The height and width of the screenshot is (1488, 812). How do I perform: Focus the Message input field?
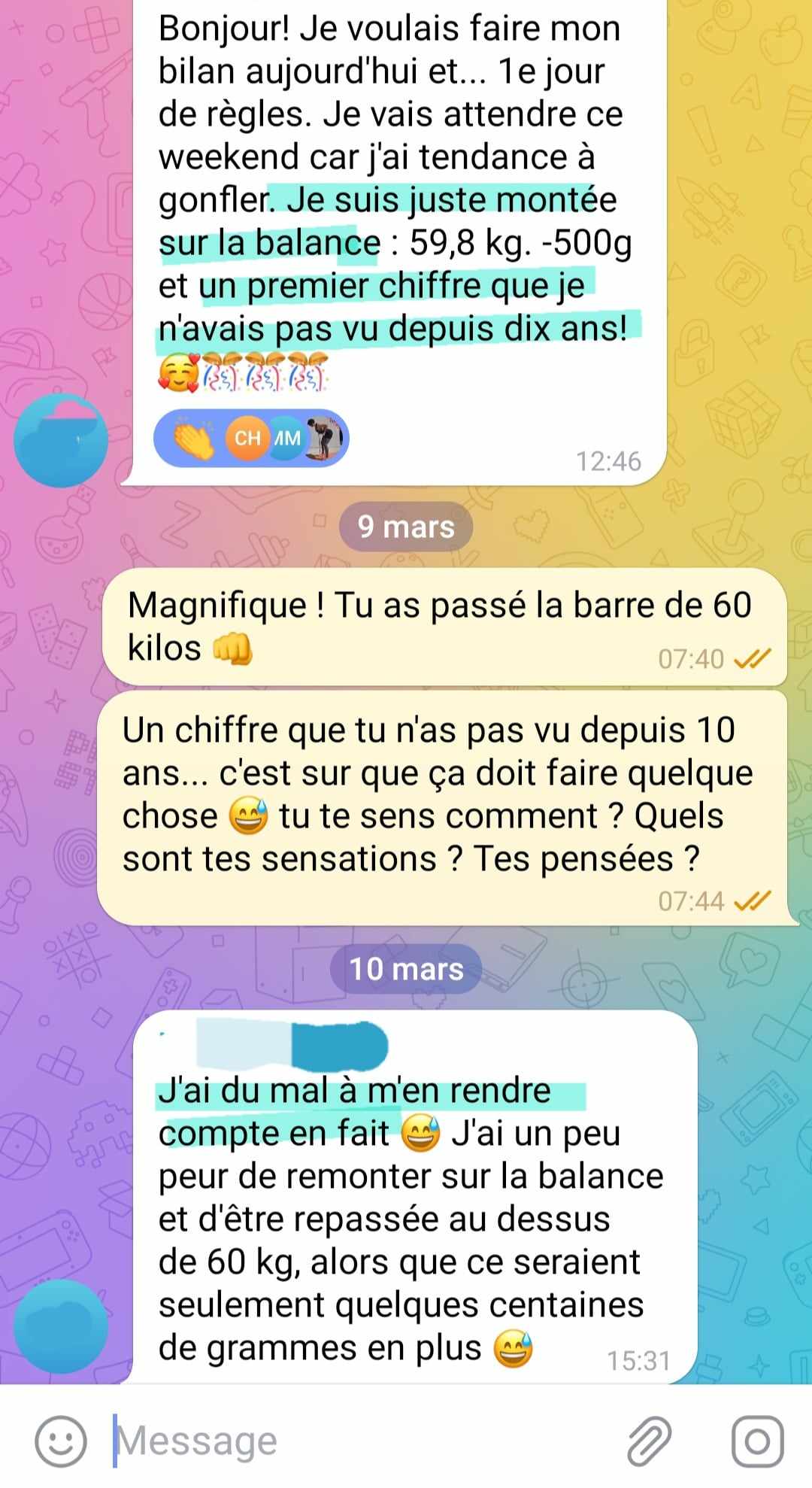(x=361, y=1441)
